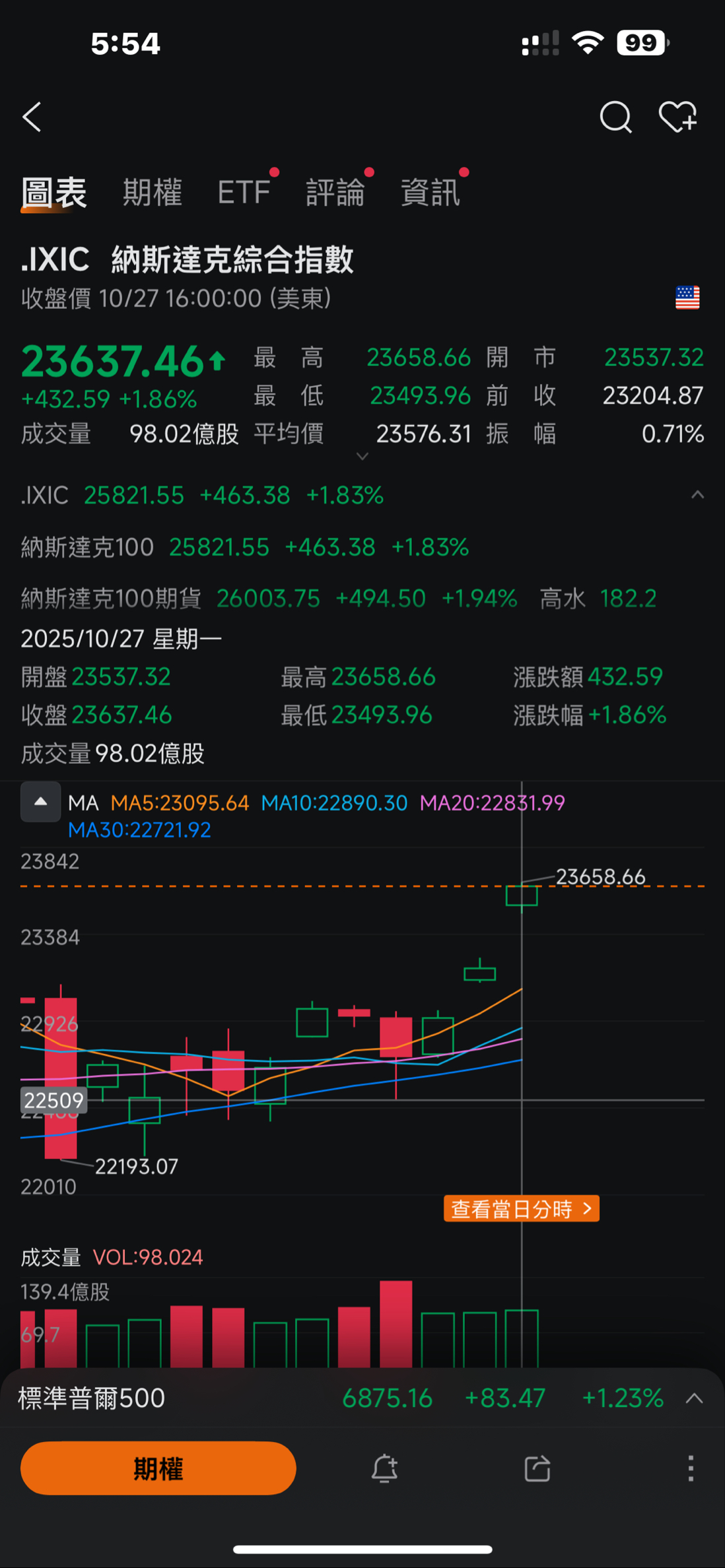This screenshot has width=725, height=1568.
Task: Open the 評論 tab
Action: [335, 193]
